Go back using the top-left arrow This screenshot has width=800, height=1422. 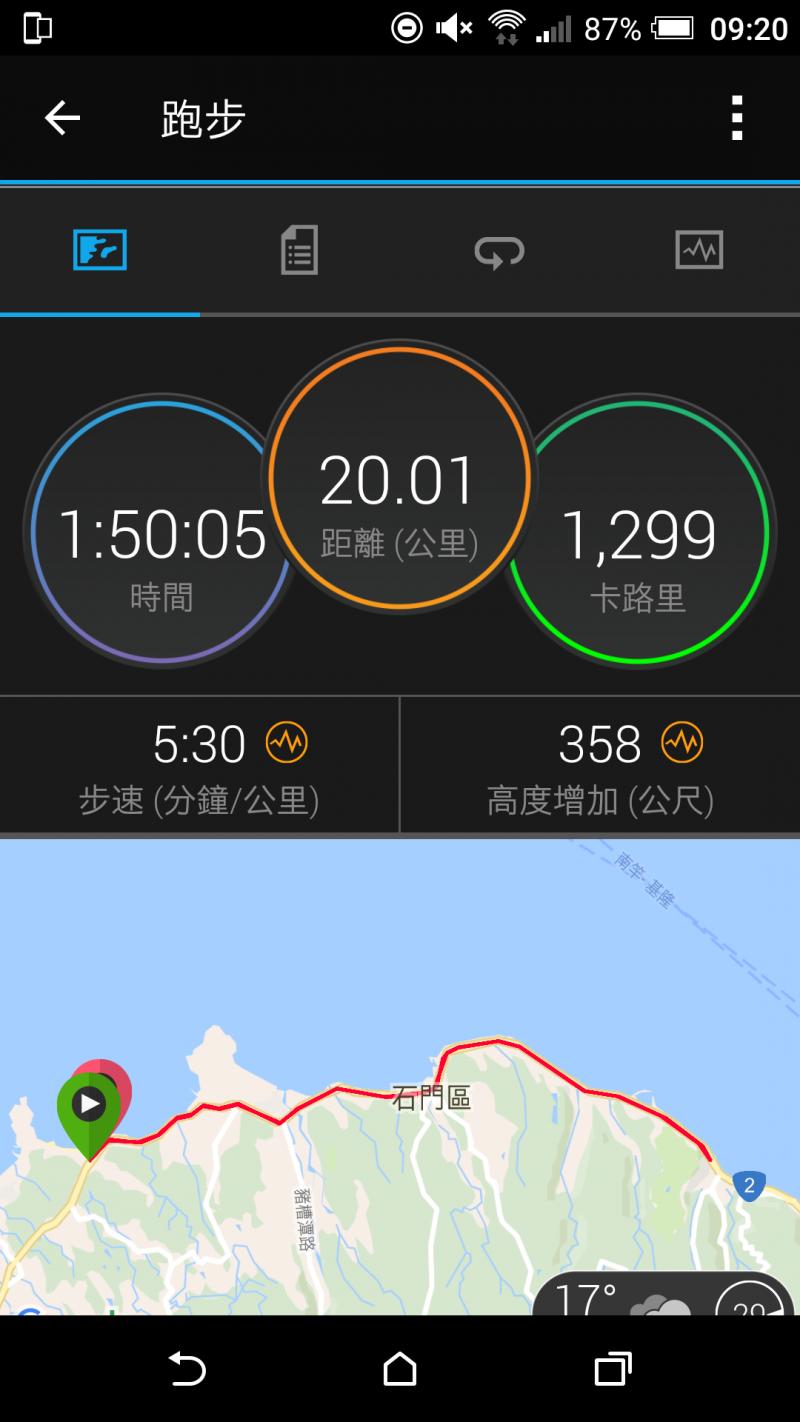[62, 119]
